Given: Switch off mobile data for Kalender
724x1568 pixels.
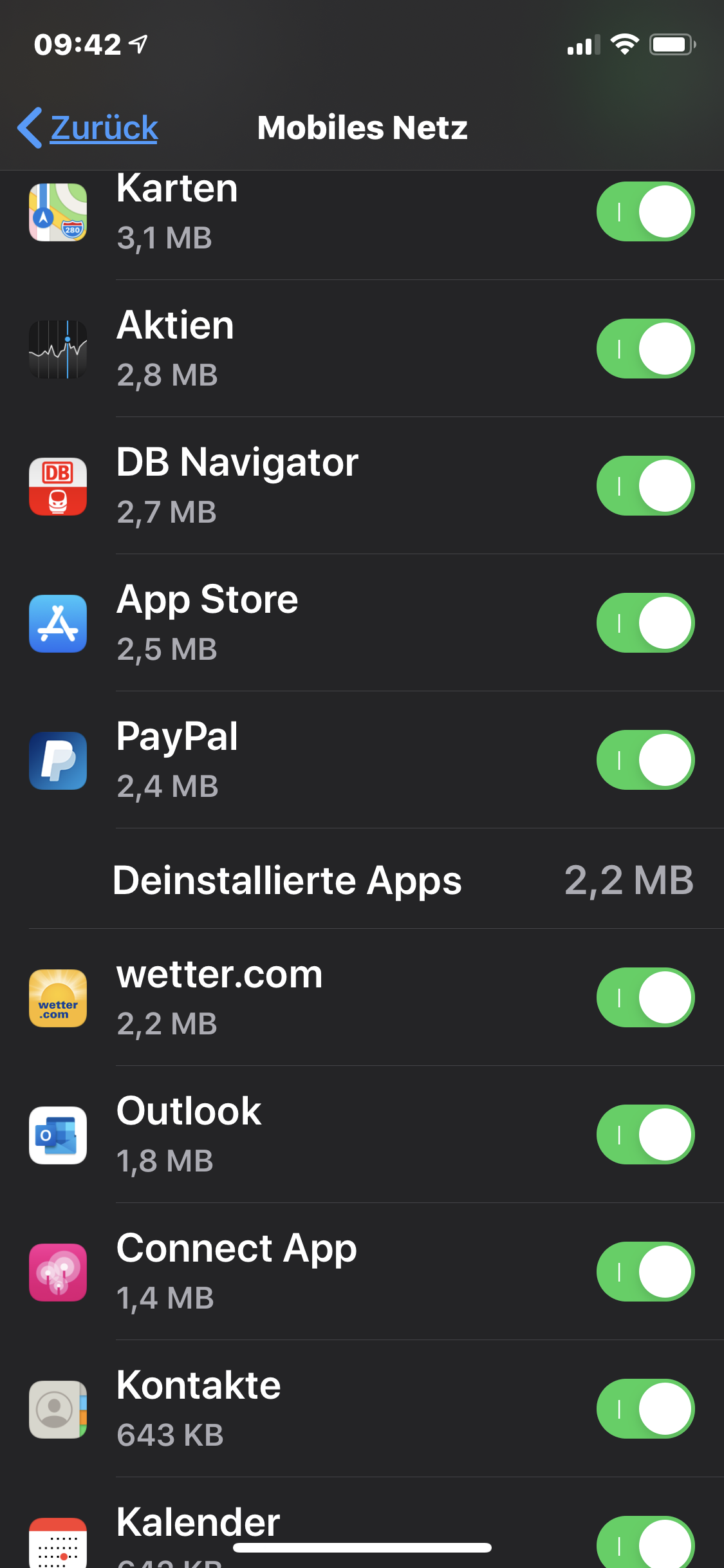Looking at the screenshot, I should coord(645,1545).
